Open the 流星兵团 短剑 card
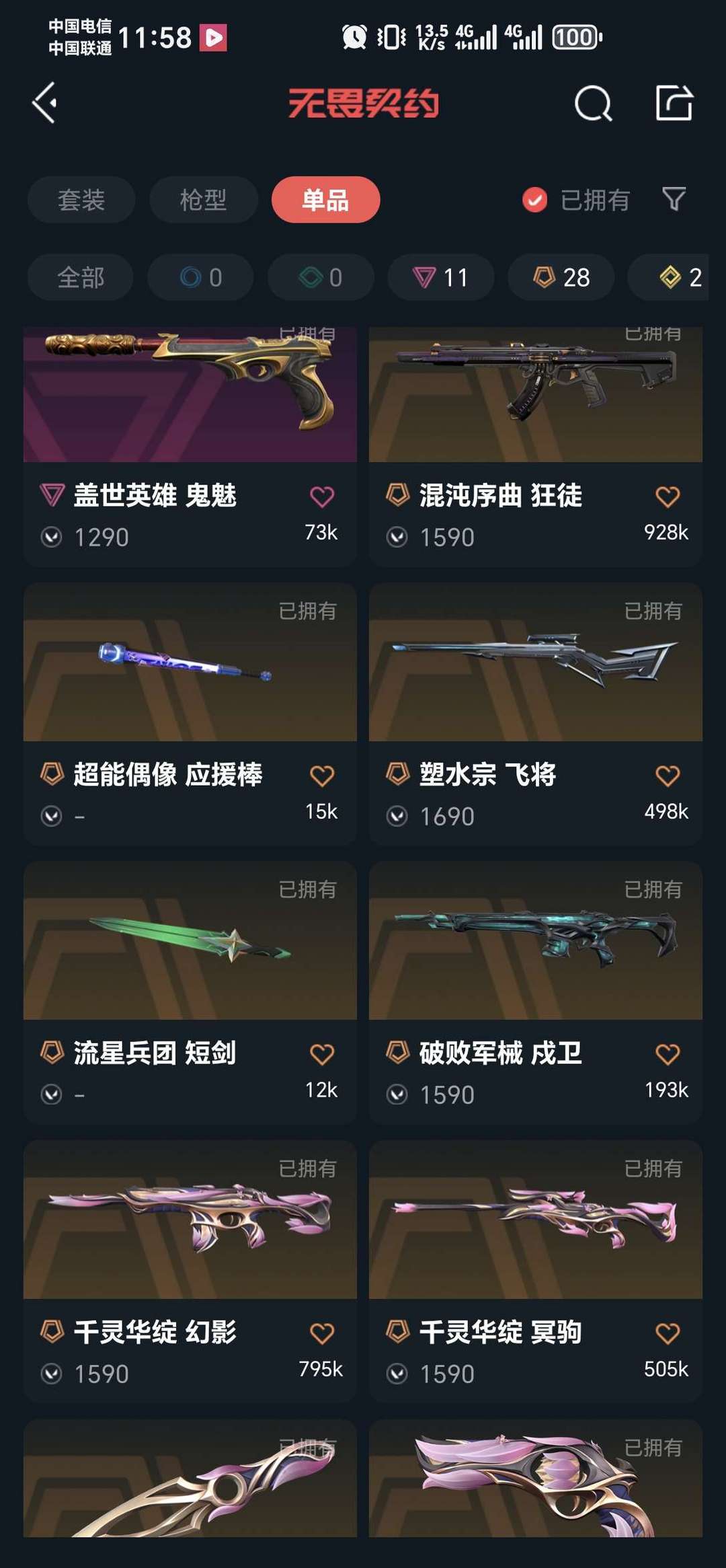Image resolution: width=726 pixels, height=1568 pixels. point(190,992)
